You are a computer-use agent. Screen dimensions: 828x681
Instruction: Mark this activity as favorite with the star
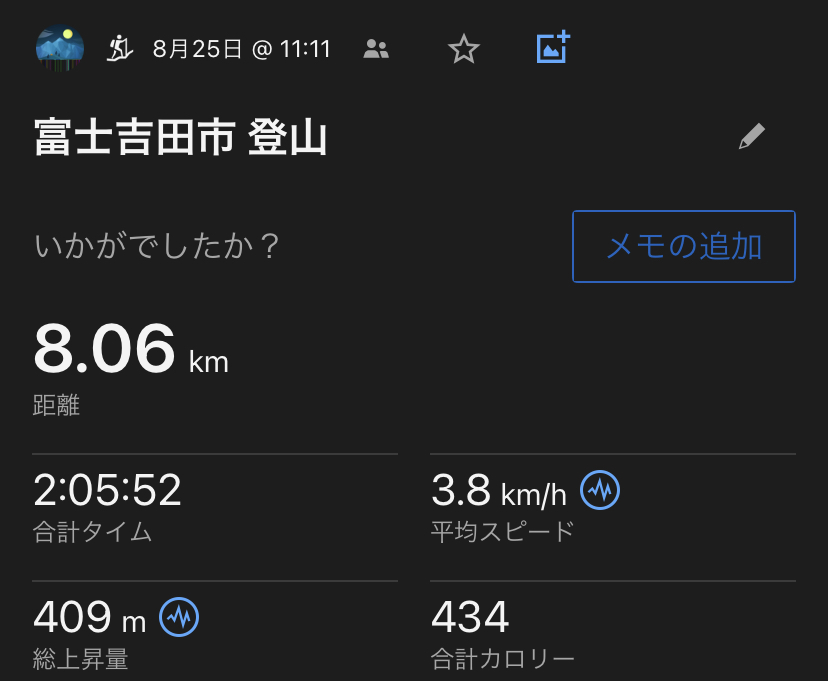pyautogui.click(x=464, y=48)
